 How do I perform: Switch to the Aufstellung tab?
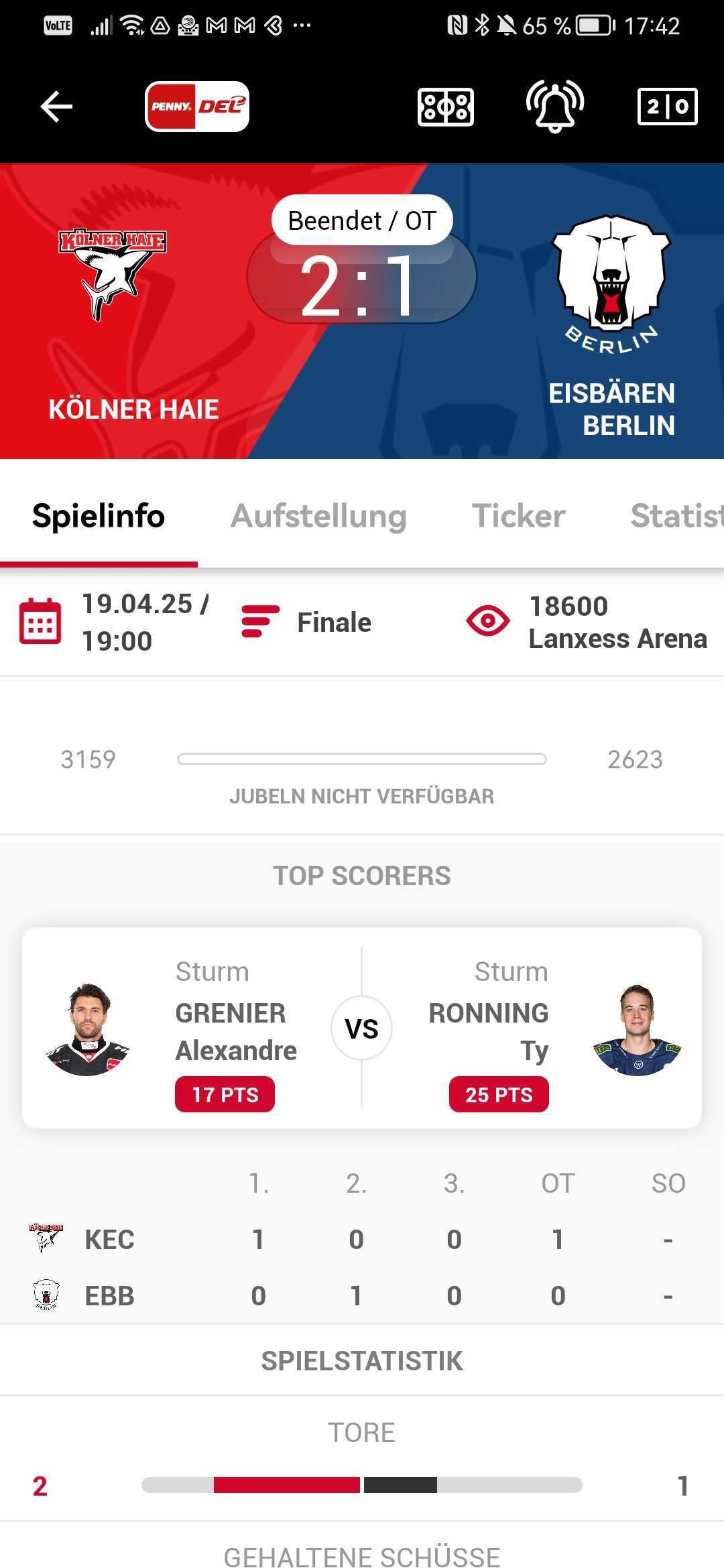(318, 516)
